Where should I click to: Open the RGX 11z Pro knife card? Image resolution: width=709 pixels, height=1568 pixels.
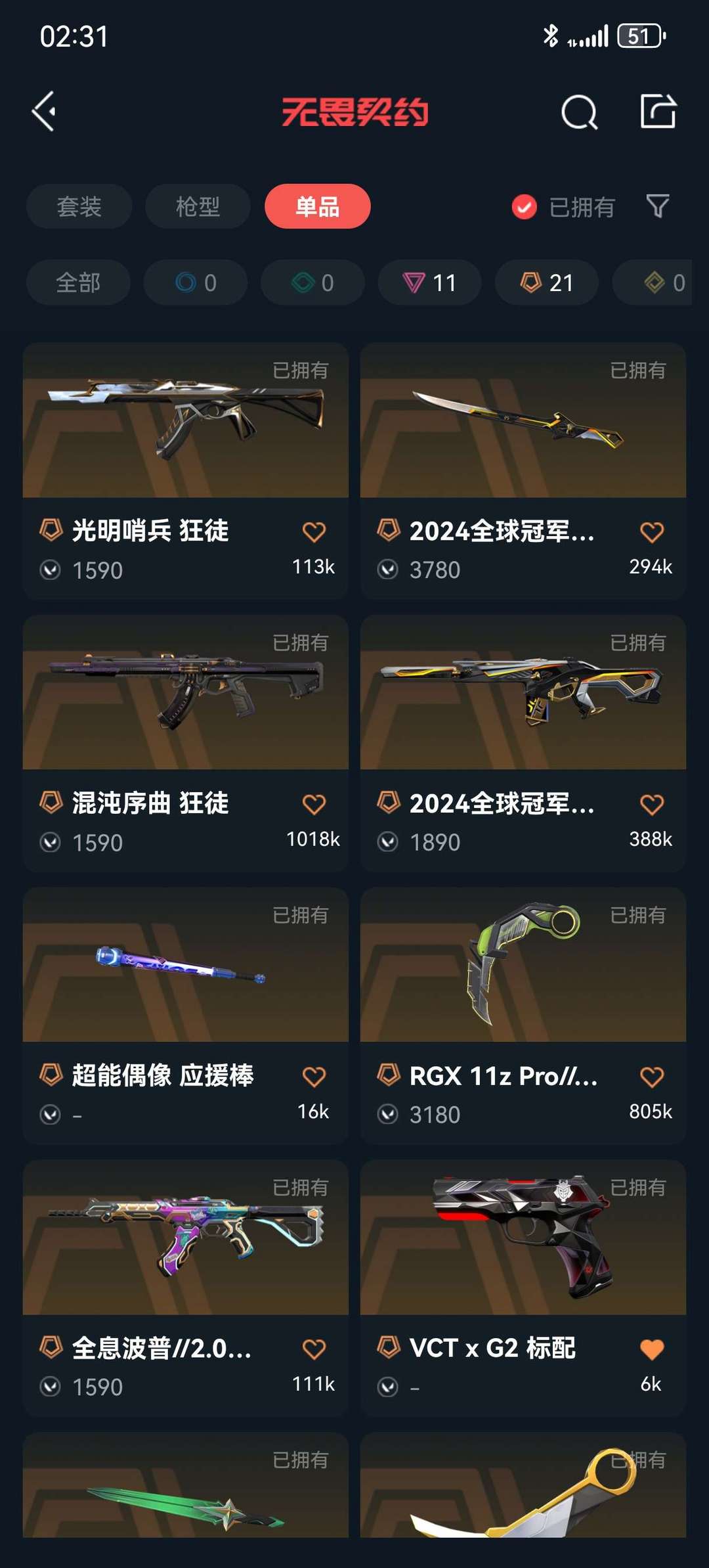[523, 1016]
